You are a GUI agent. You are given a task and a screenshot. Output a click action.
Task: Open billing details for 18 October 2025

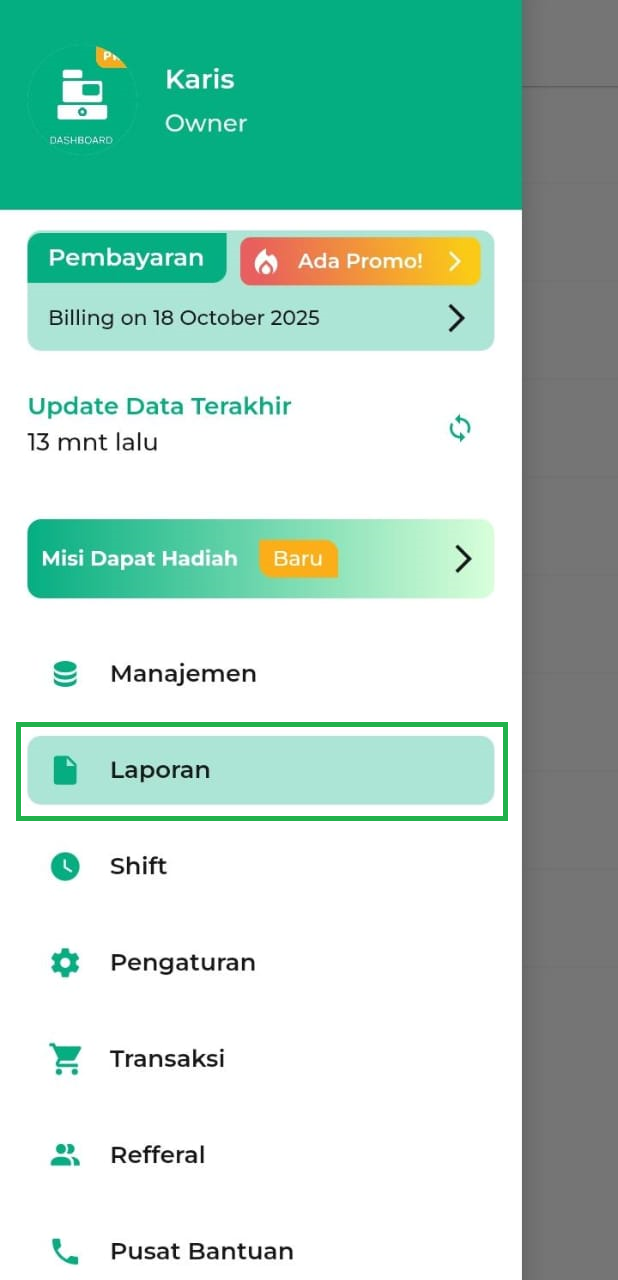click(260, 318)
